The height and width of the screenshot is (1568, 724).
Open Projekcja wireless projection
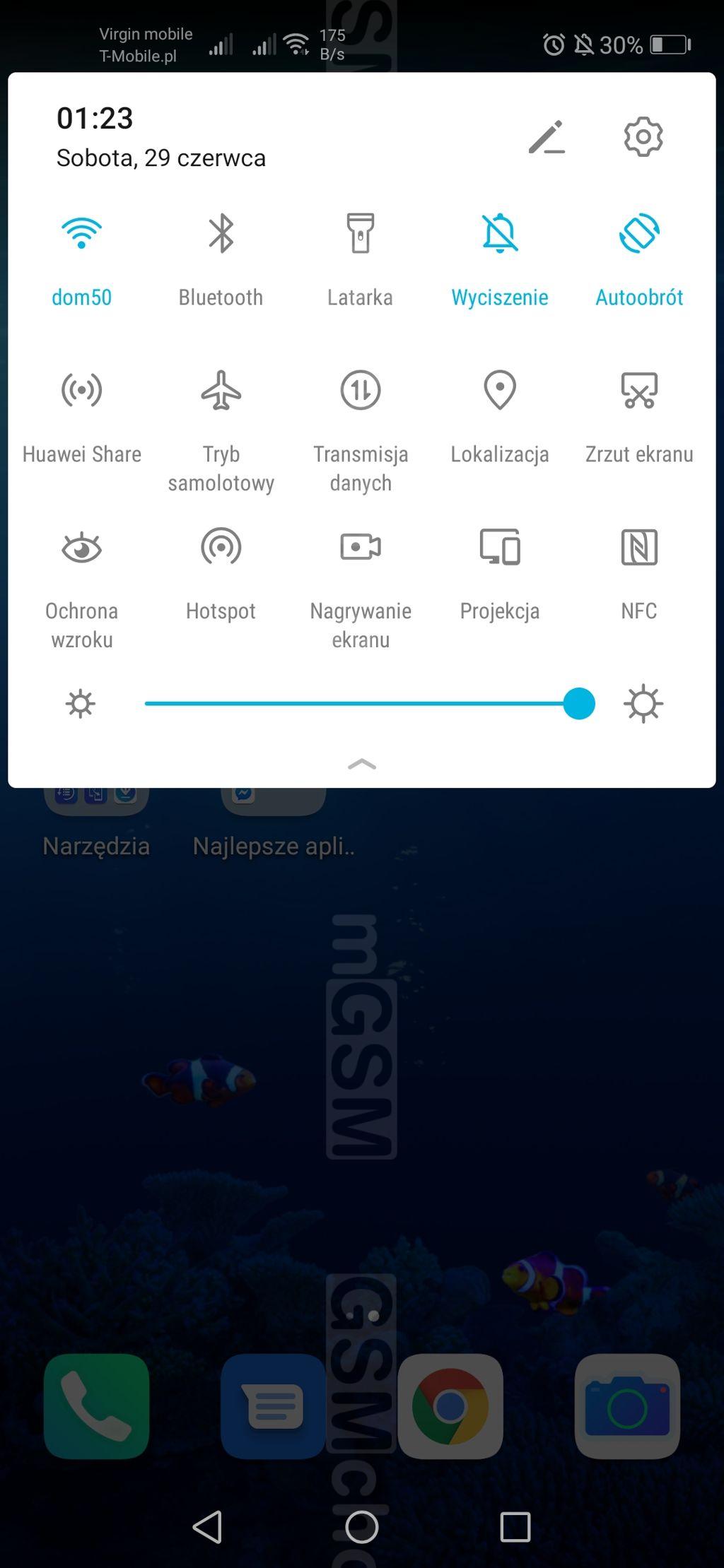[500, 548]
